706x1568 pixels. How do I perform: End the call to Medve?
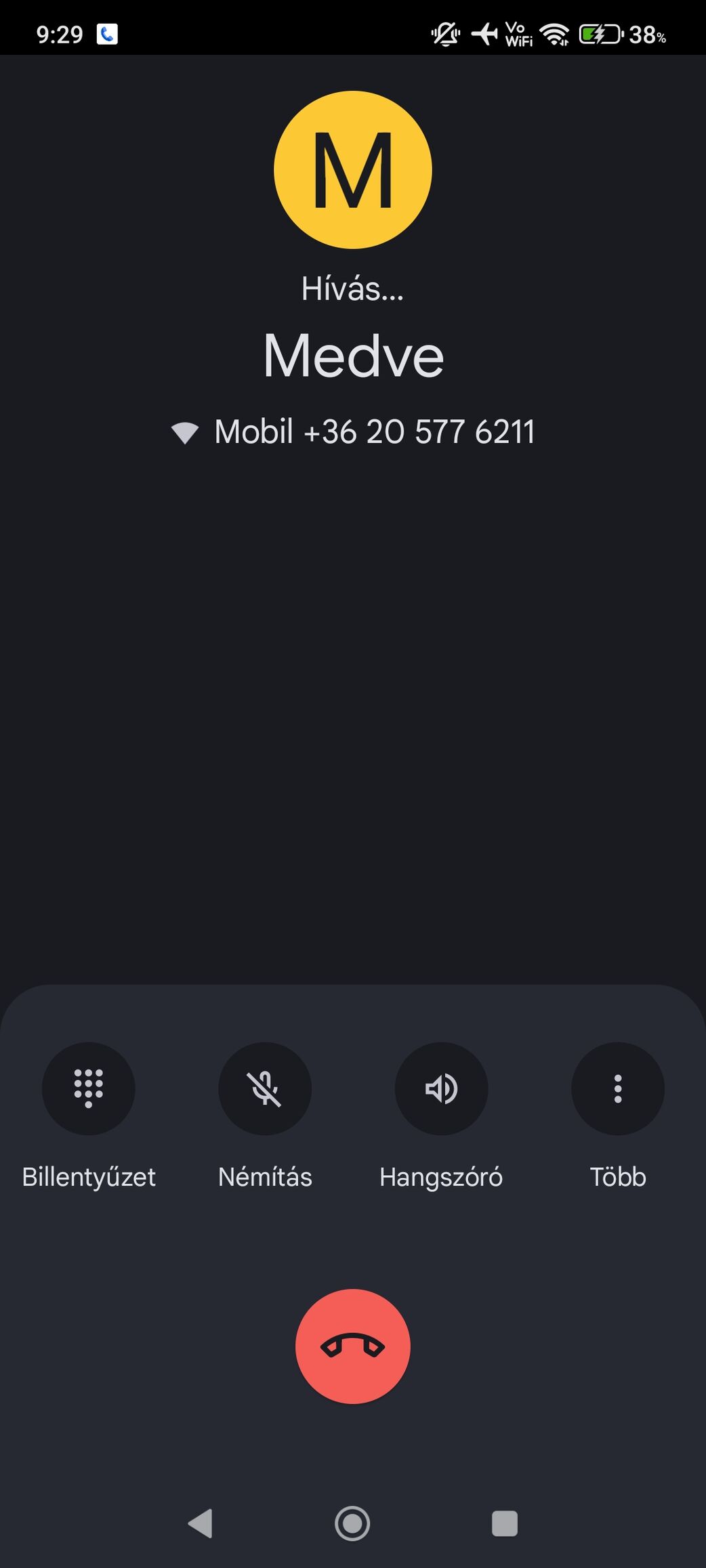[353, 1347]
